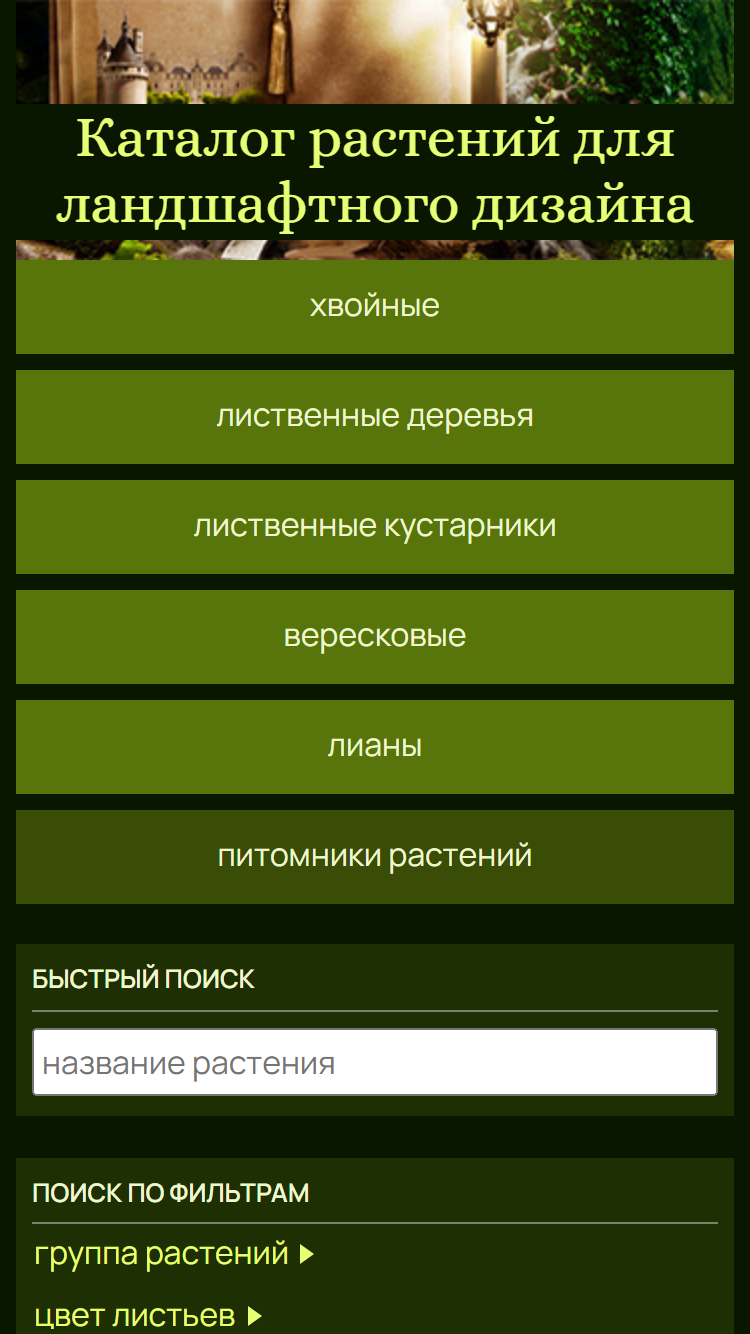
Task: Open the хвойные category
Action: (375, 307)
